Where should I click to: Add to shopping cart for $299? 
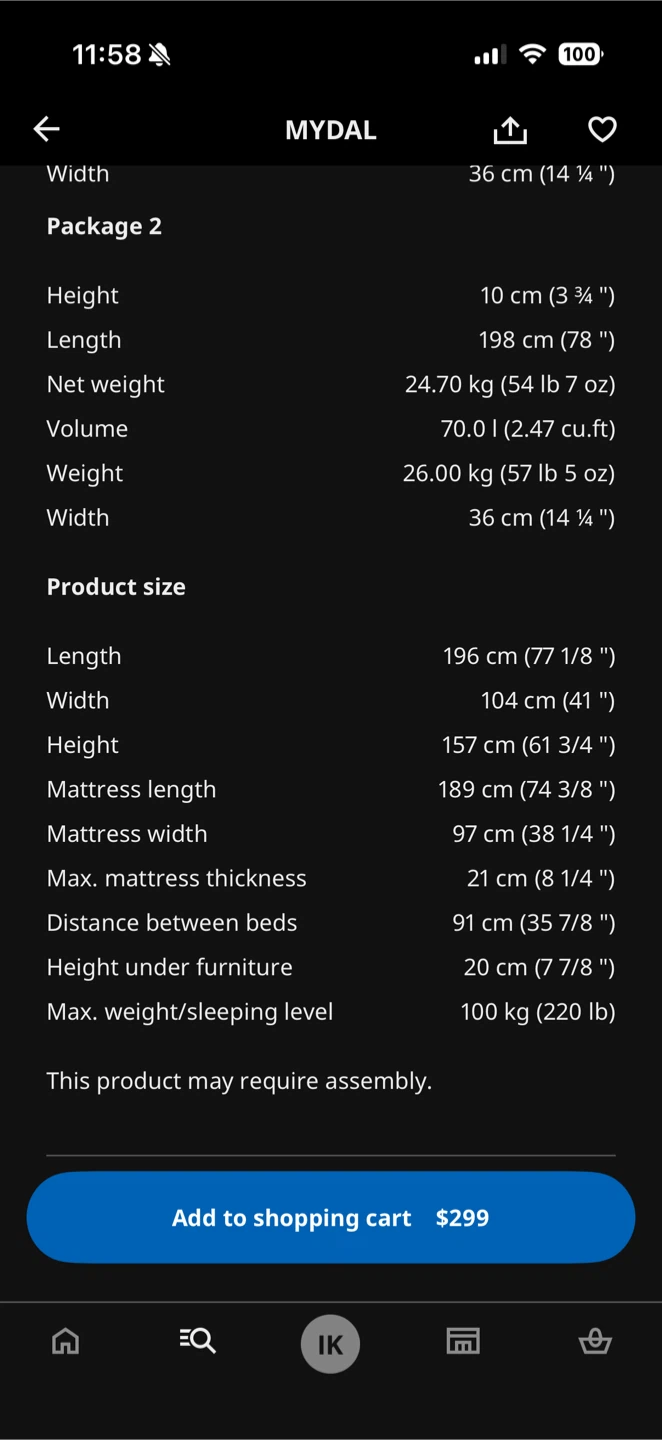click(x=331, y=1217)
